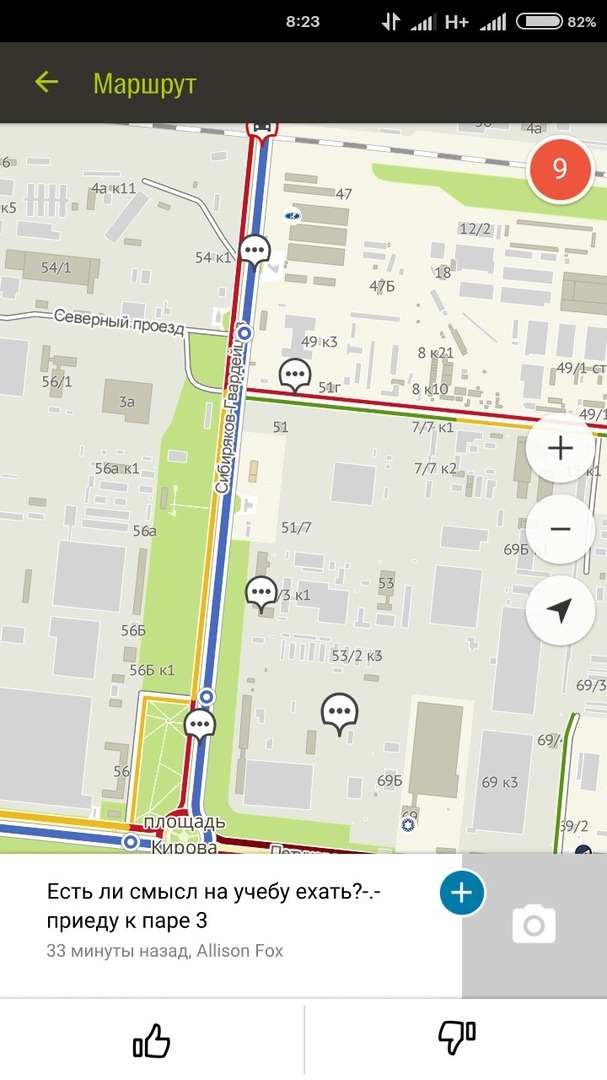
Task: Center map on my location
Action: tap(559, 611)
